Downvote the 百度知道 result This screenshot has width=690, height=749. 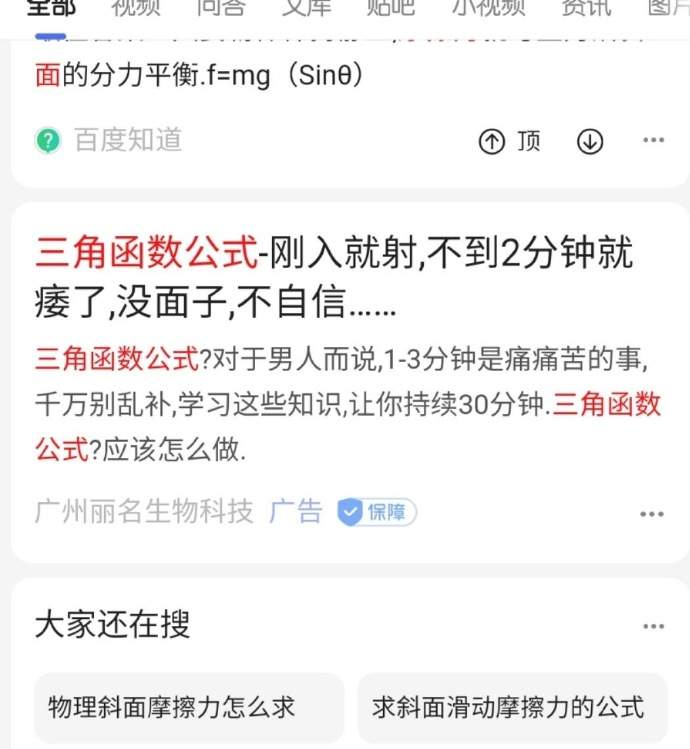[x=591, y=142]
